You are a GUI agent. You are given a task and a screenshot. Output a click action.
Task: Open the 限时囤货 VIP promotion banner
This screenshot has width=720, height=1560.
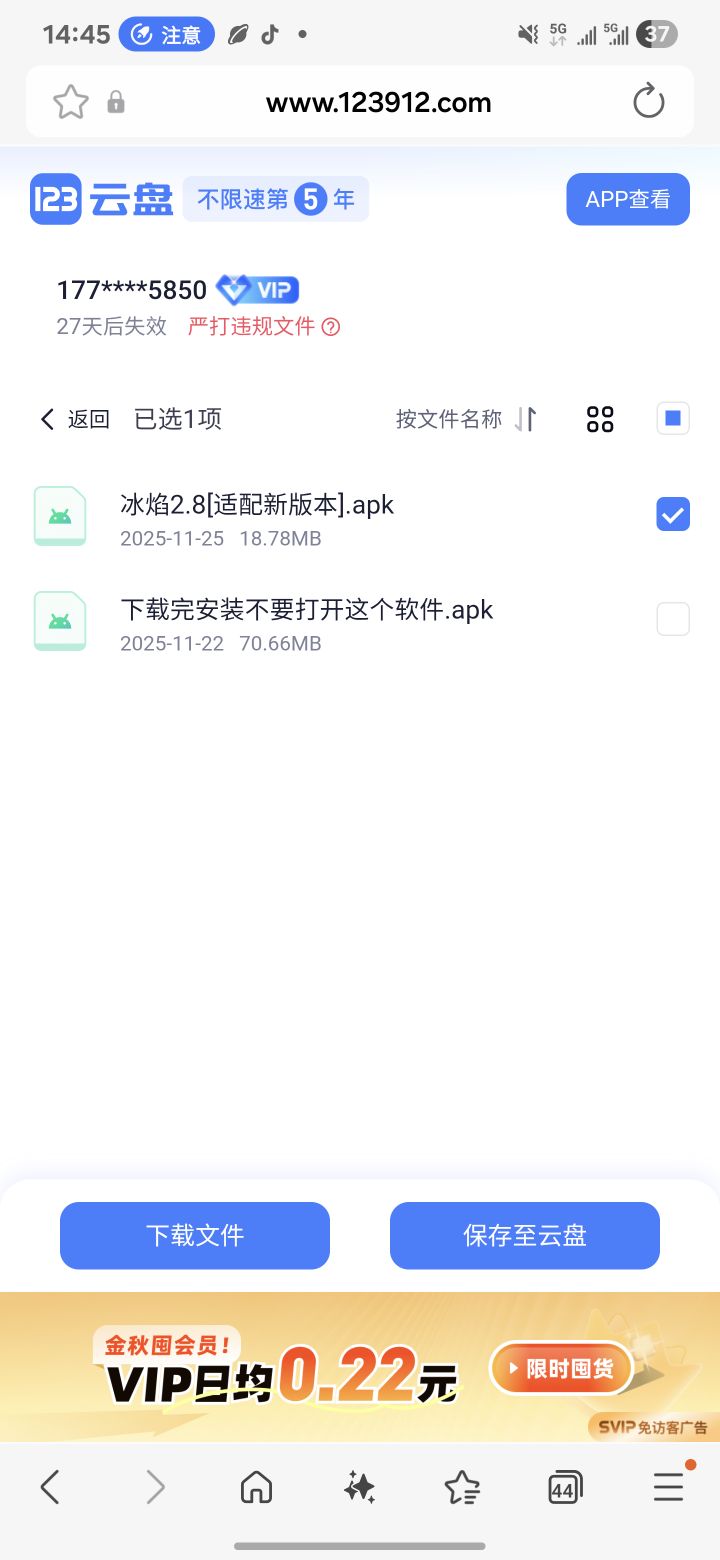click(560, 1368)
